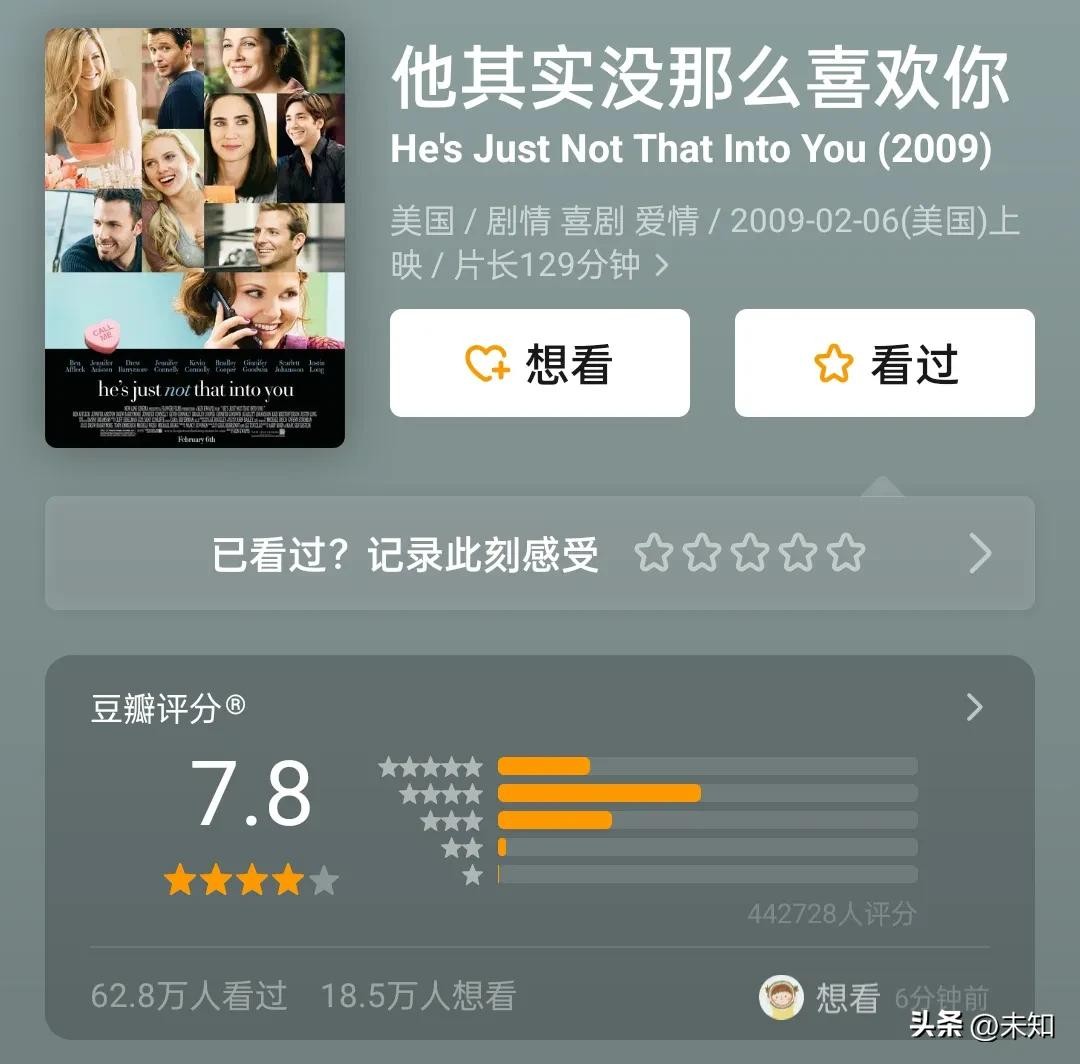Mark movie as 看过 (watched)
The height and width of the screenshot is (1064, 1080).
point(884,363)
